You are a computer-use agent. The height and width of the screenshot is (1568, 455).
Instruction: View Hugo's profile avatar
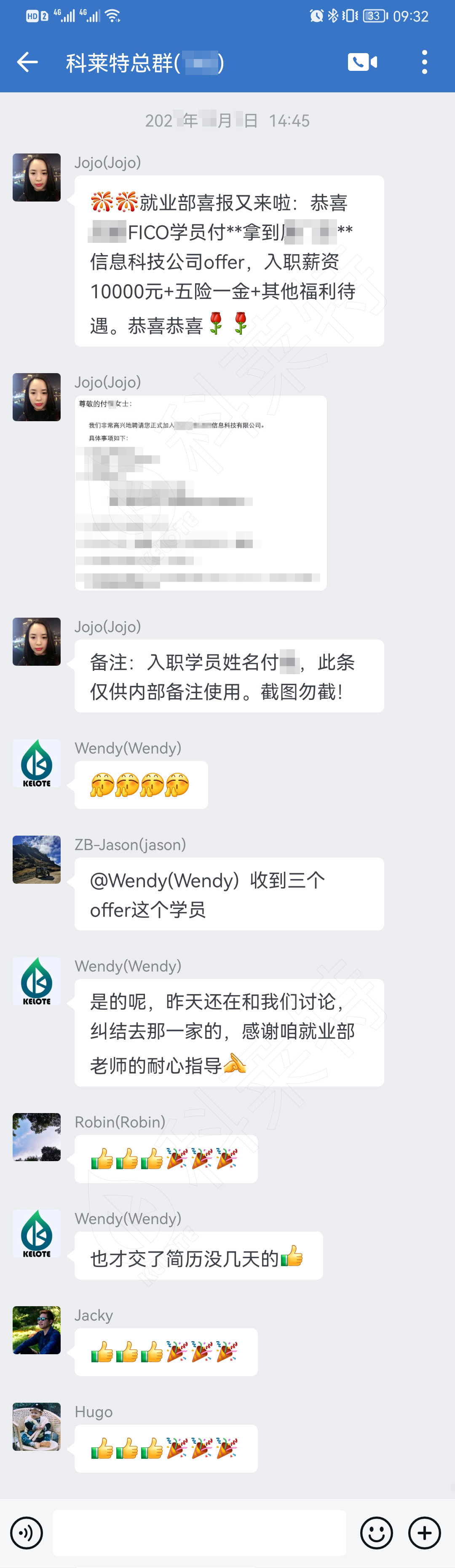pos(37,1427)
